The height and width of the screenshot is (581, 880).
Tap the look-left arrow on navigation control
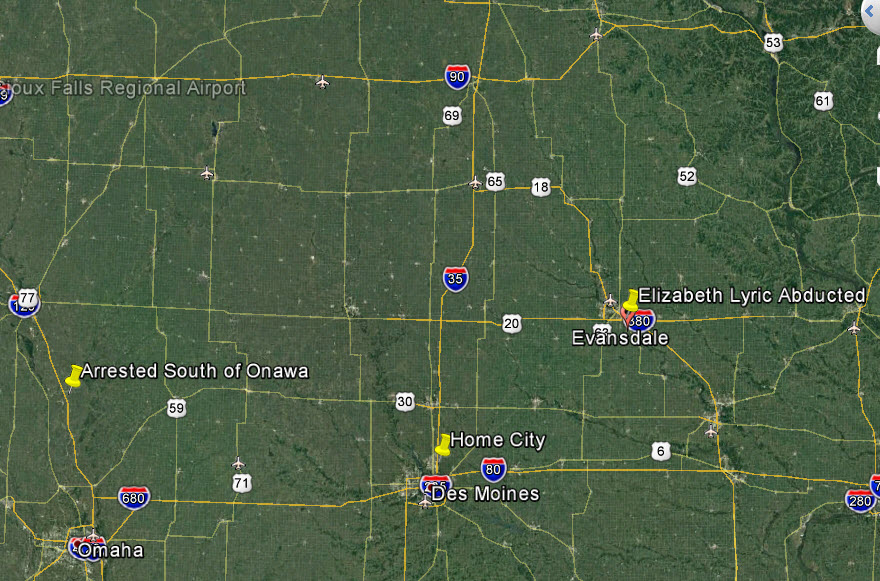point(870,13)
